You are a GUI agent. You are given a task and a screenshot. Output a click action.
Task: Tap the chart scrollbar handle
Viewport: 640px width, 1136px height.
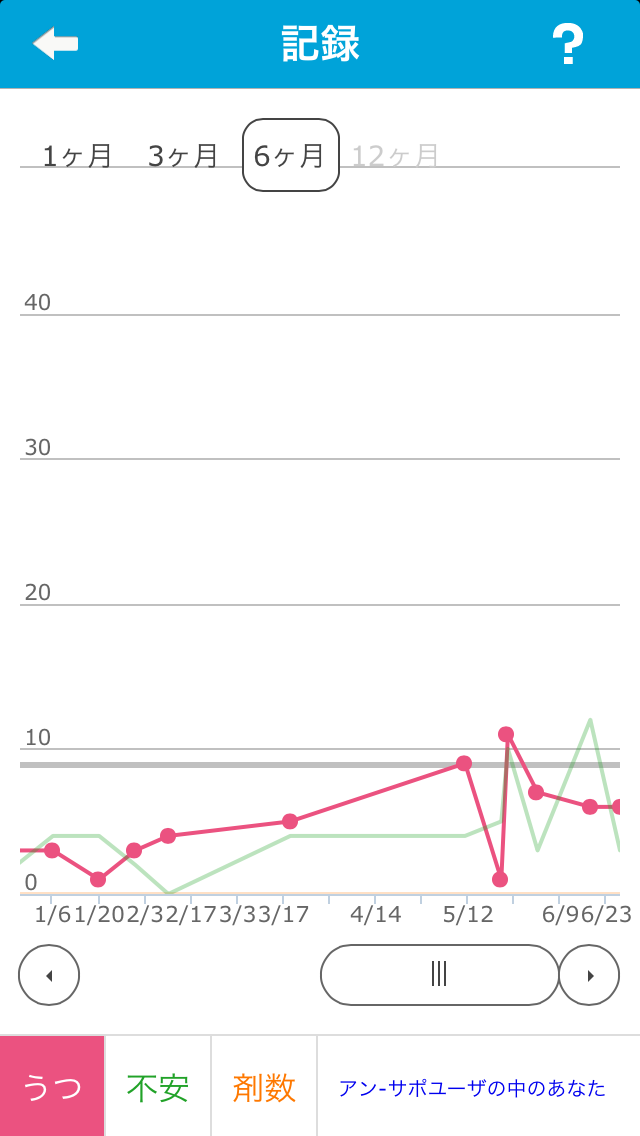439,975
